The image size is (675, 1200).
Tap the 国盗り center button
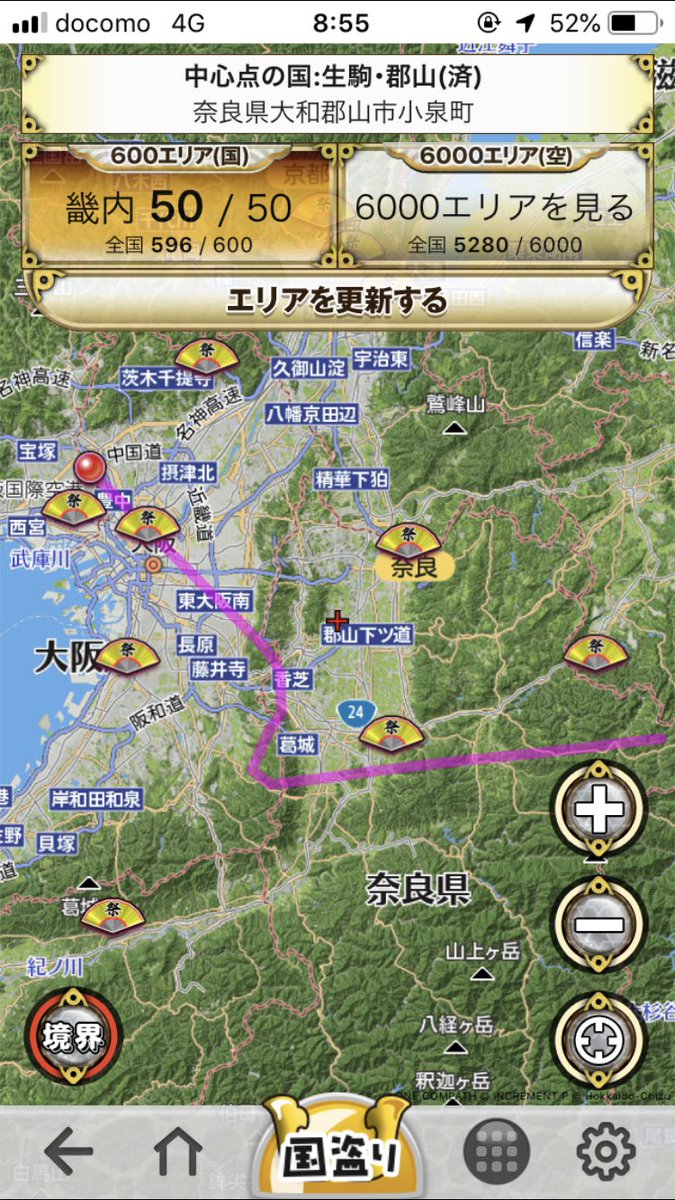click(338, 1150)
